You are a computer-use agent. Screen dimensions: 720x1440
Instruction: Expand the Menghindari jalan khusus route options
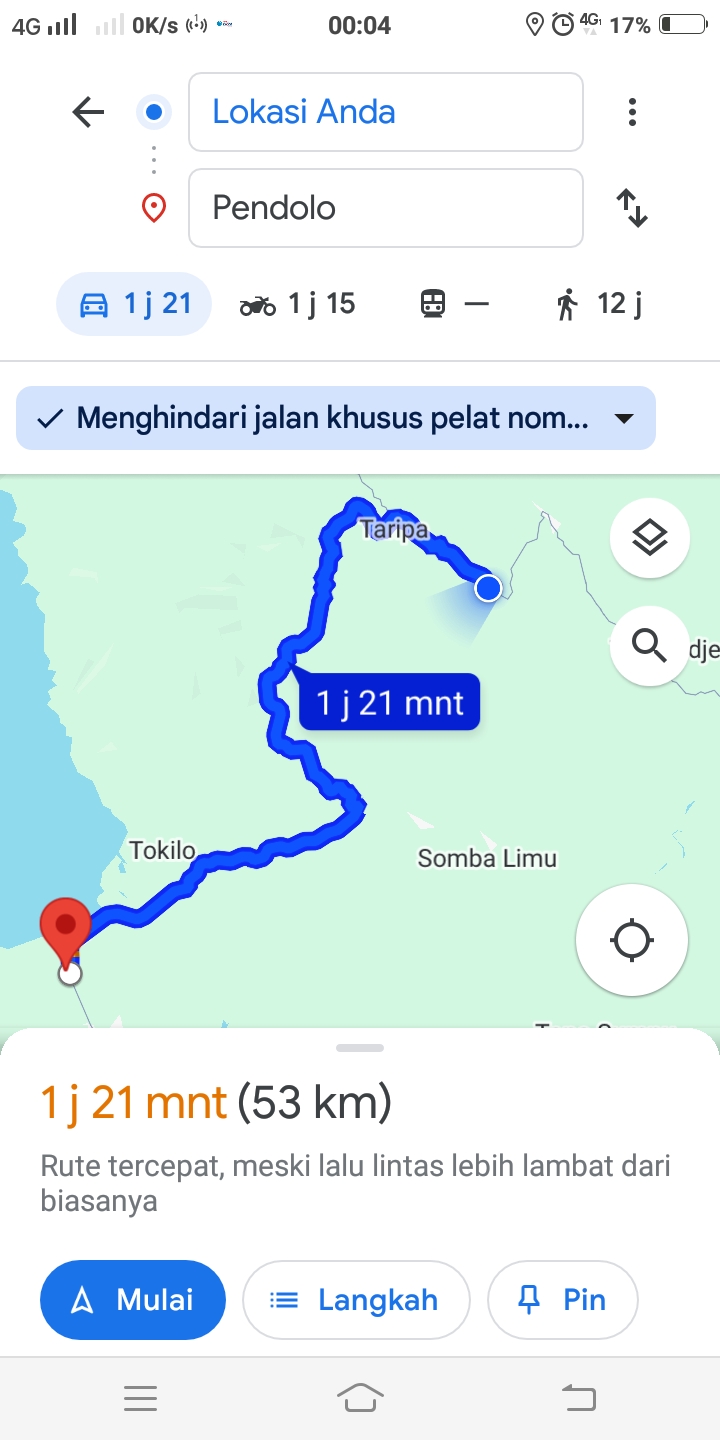coord(336,418)
